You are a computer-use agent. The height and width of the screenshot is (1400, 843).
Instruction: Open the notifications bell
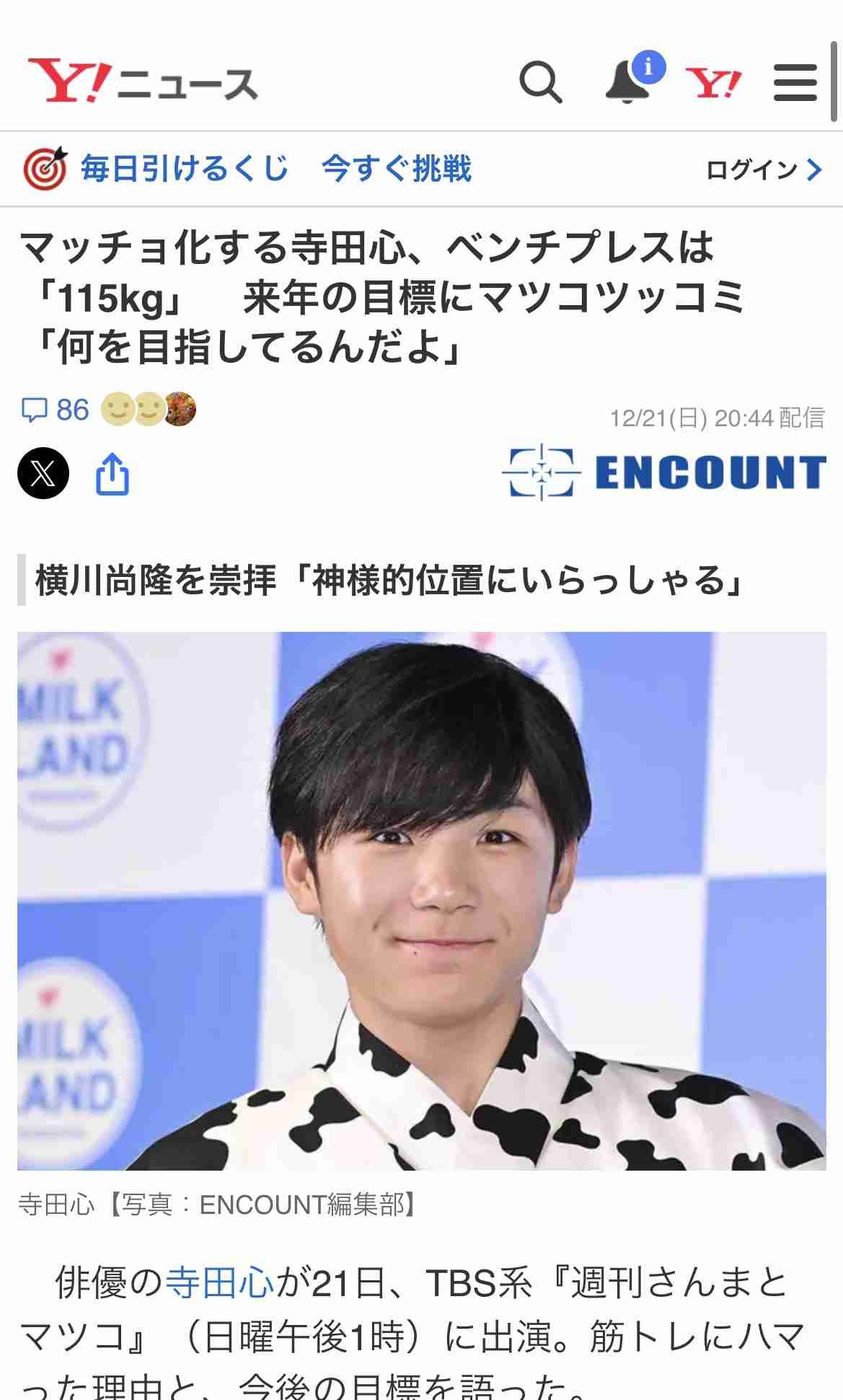[626, 84]
